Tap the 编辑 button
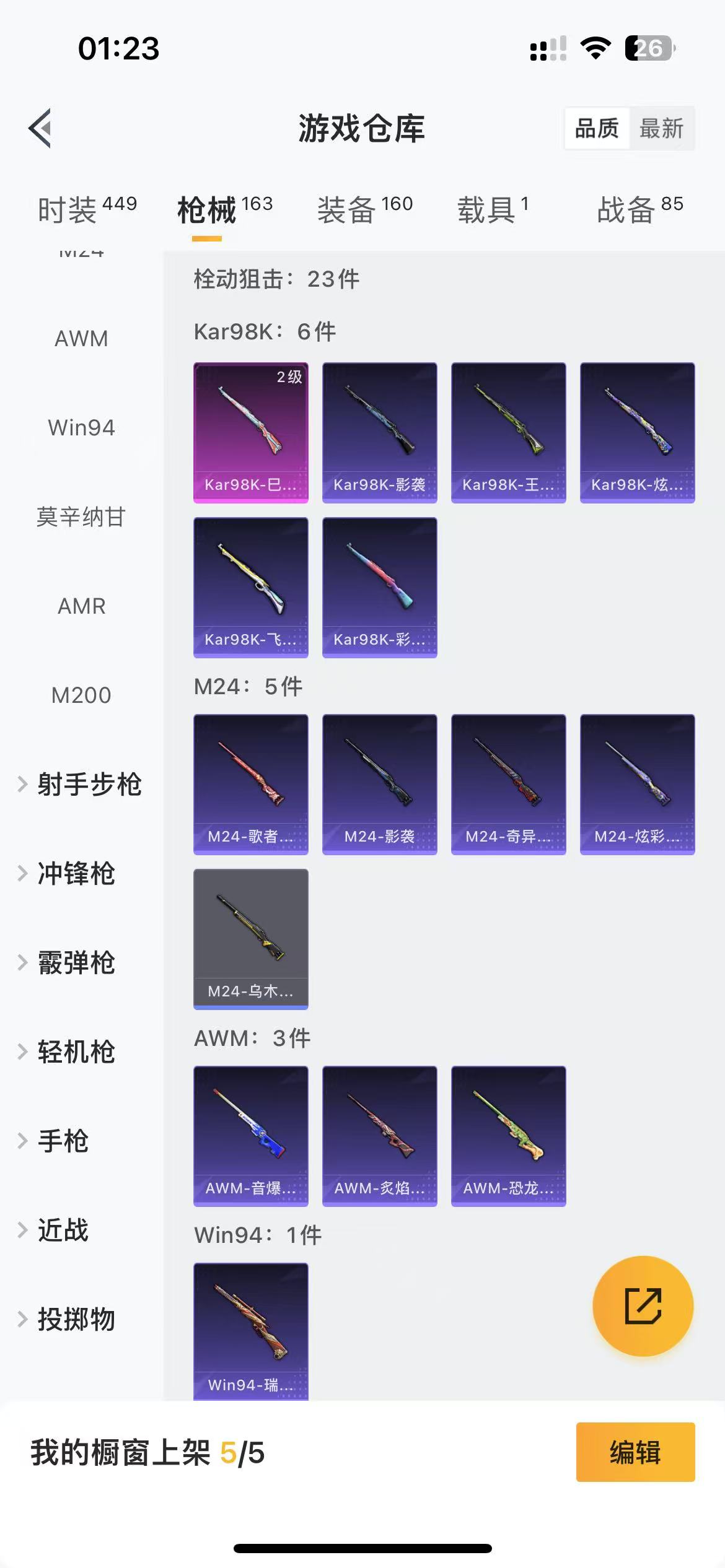This screenshot has width=725, height=1568. click(635, 1452)
